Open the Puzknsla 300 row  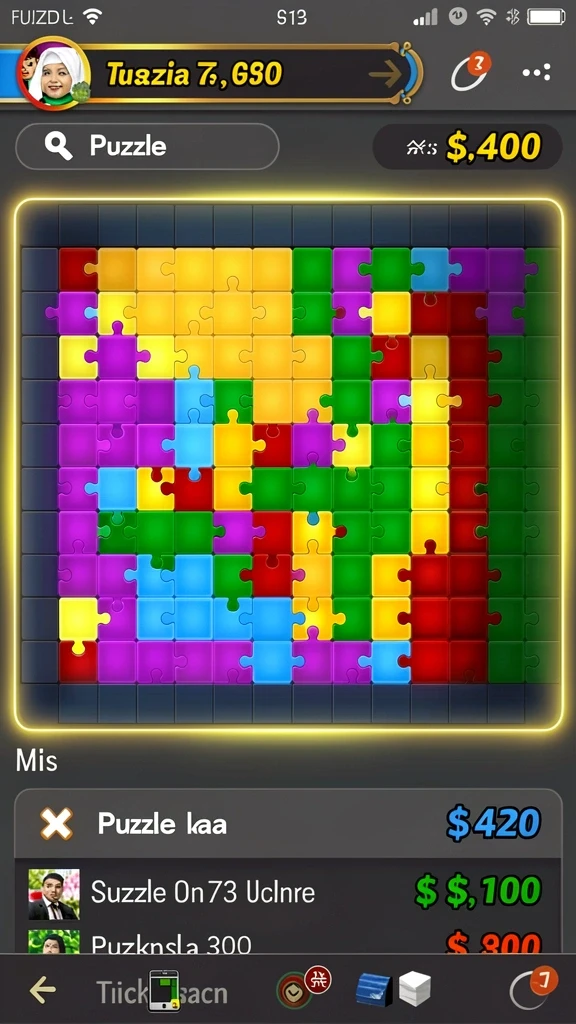(x=288, y=942)
